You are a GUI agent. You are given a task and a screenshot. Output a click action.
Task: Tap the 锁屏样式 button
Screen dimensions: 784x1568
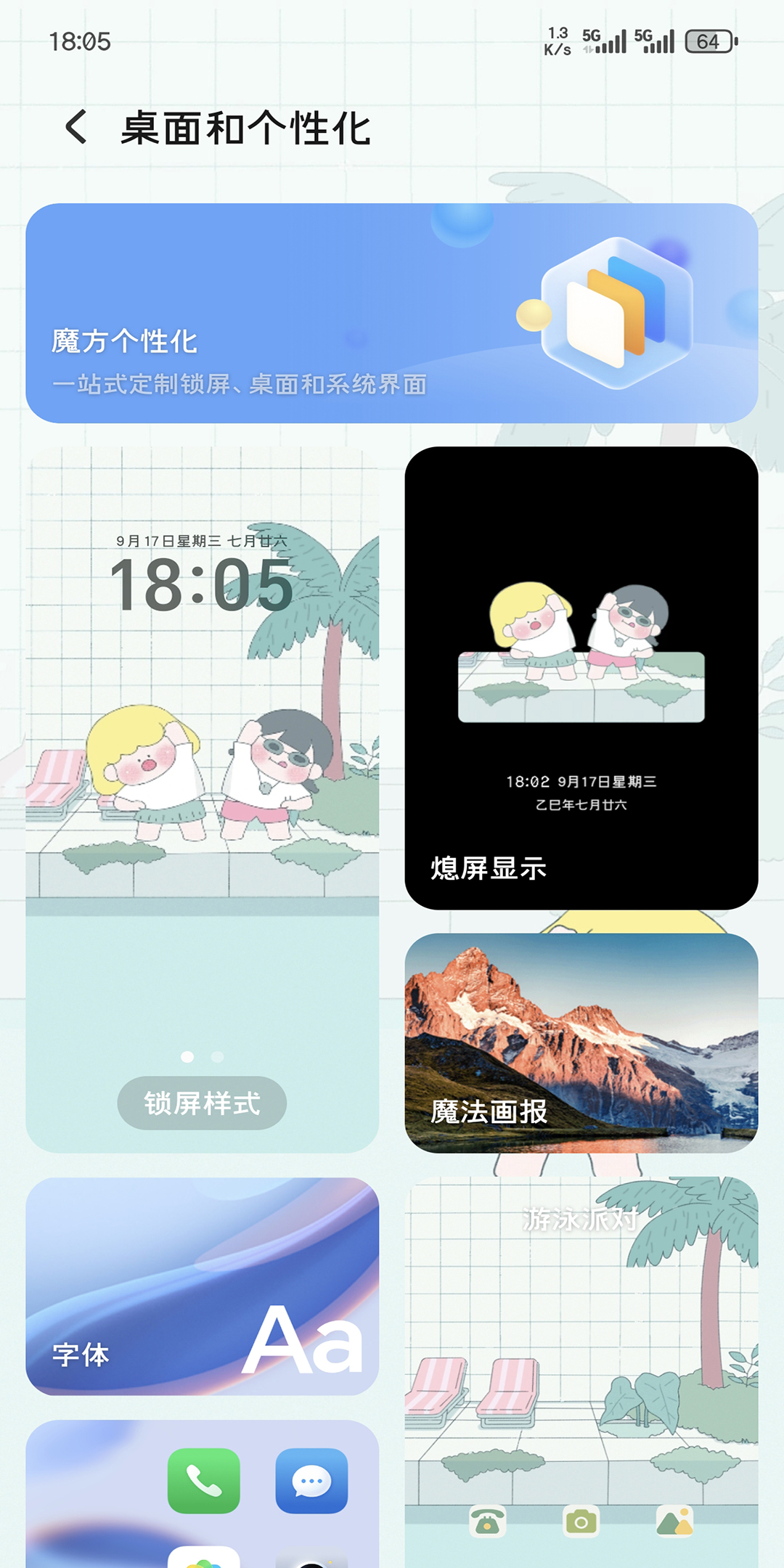[x=202, y=1103]
